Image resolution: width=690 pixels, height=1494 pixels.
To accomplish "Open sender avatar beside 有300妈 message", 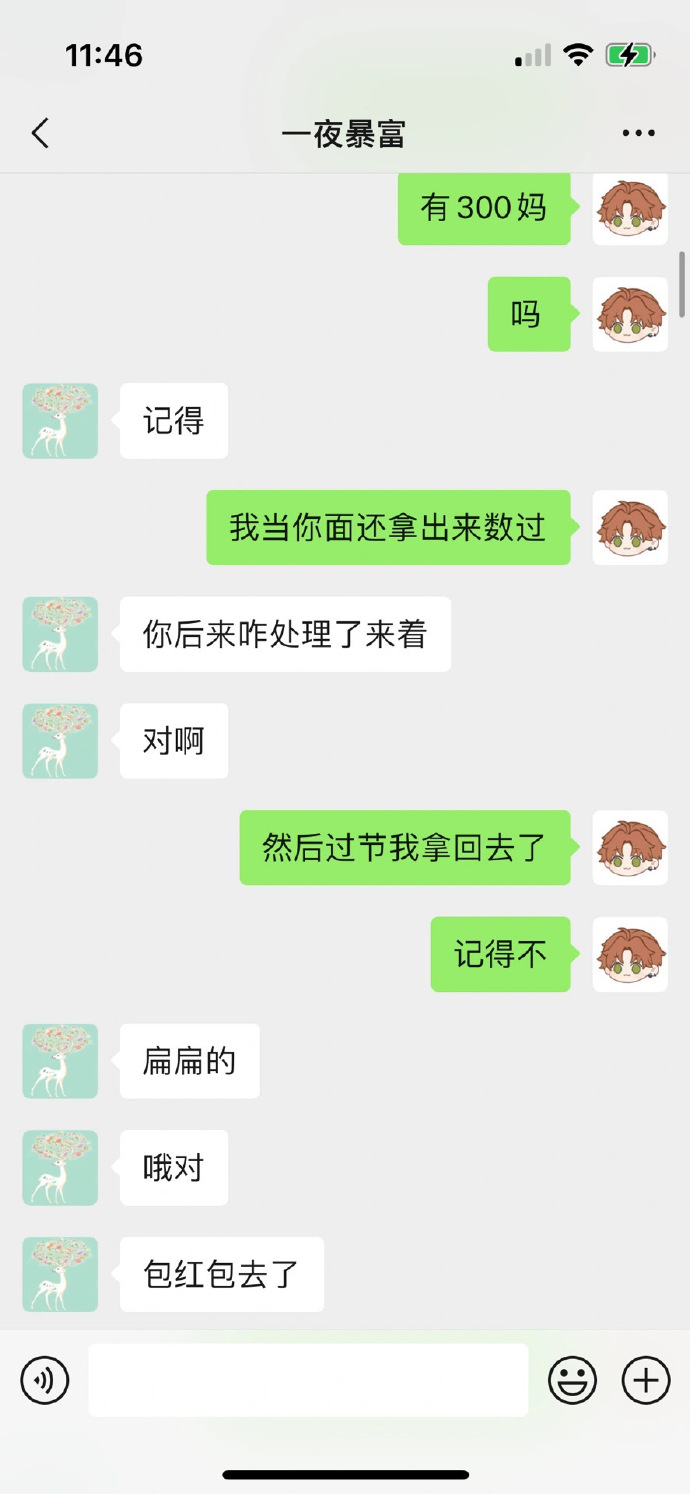I will pyautogui.click(x=630, y=208).
